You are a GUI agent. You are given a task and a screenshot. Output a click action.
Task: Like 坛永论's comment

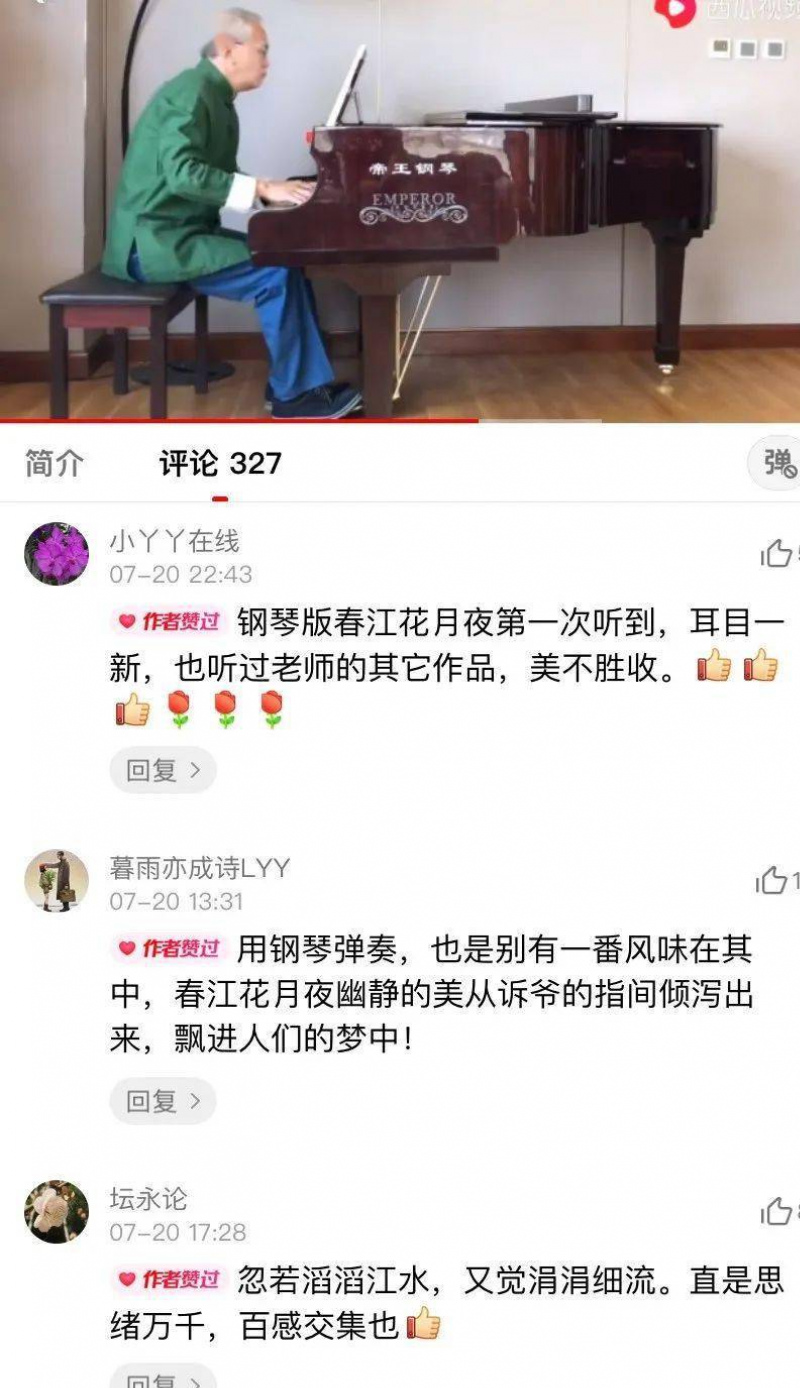(x=776, y=1211)
